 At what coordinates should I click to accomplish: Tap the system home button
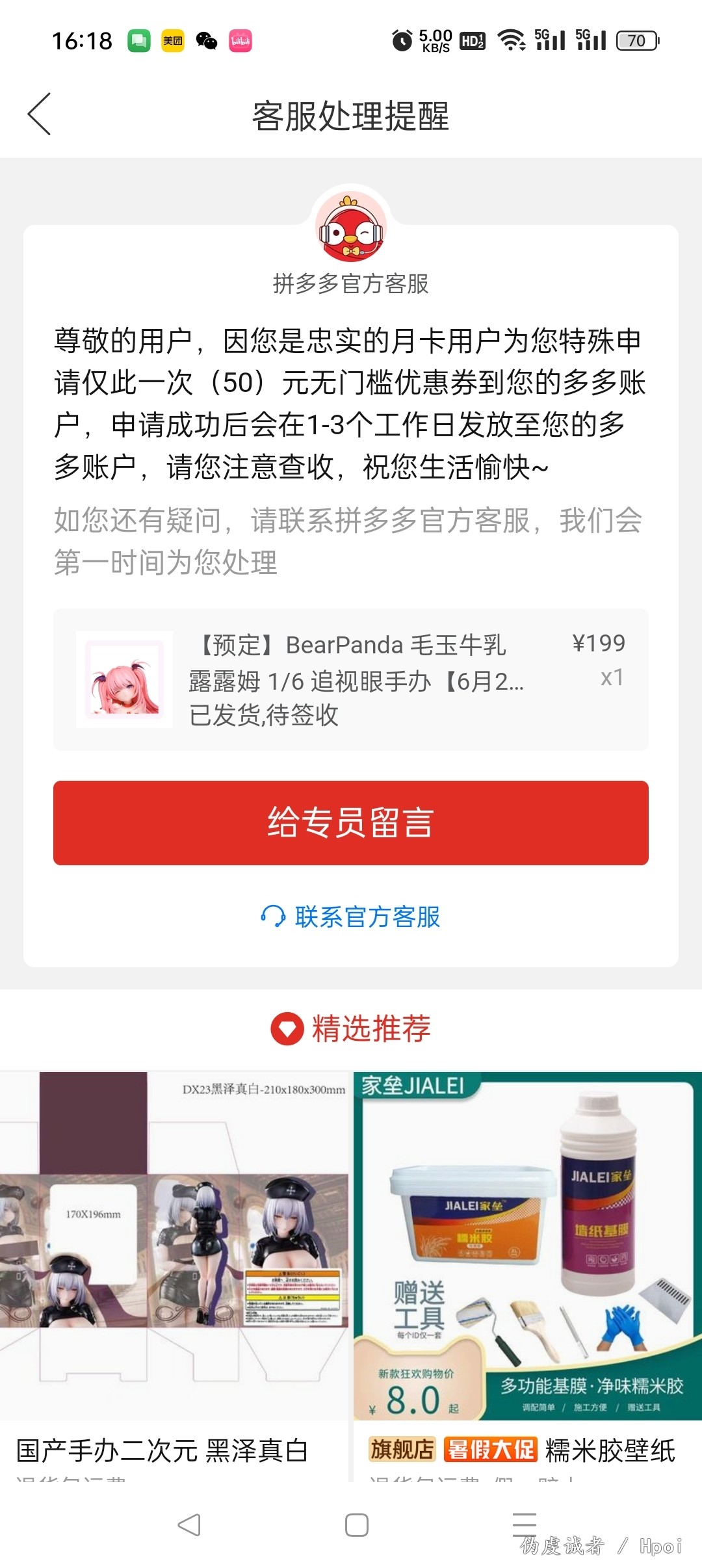click(x=357, y=1524)
